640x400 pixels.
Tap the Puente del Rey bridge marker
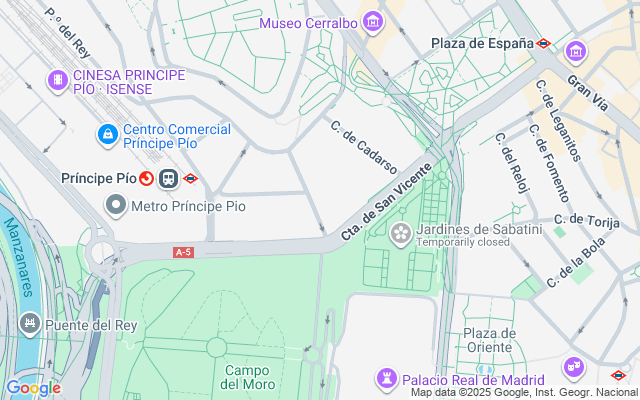coord(30,324)
